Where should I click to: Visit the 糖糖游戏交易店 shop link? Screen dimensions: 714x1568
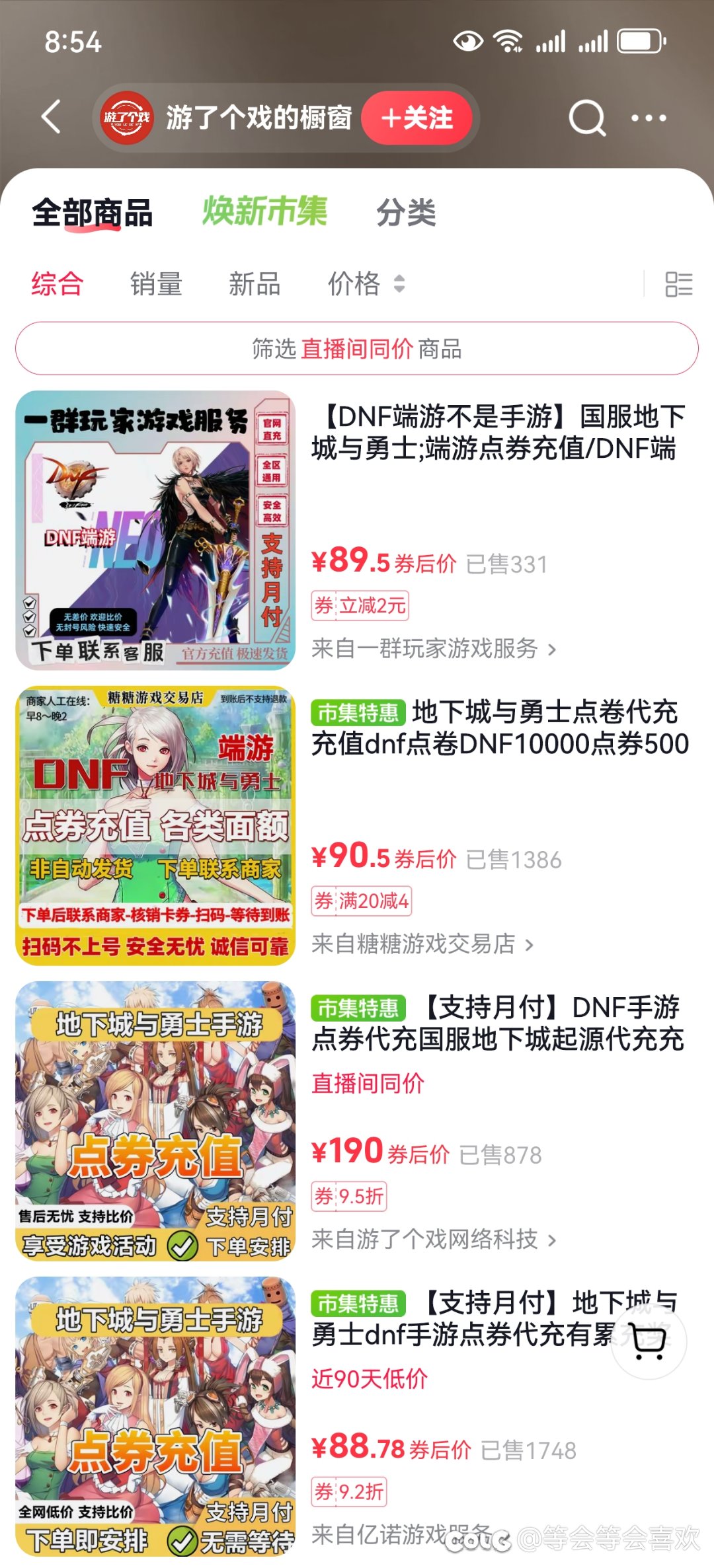[422, 944]
